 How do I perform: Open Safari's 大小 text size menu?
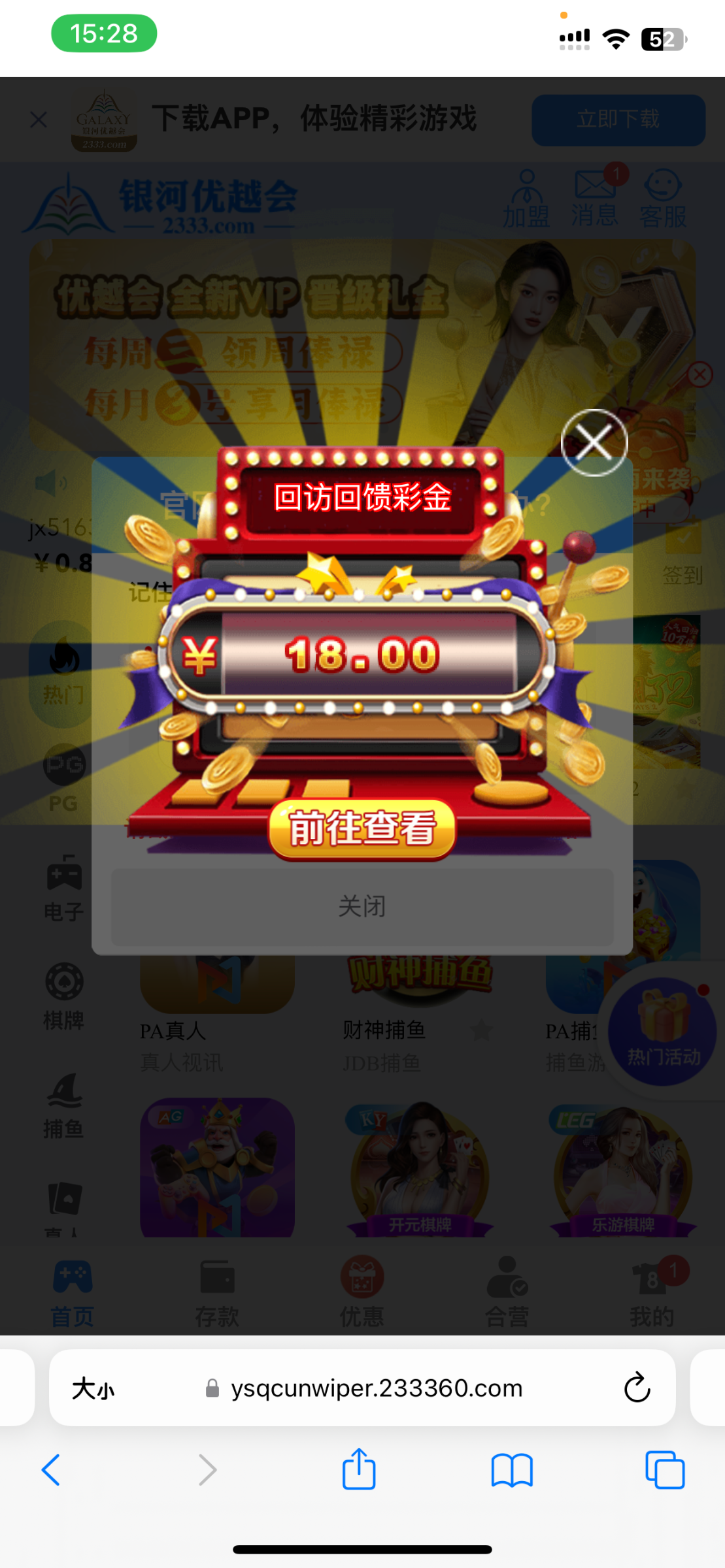[93, 1388]
